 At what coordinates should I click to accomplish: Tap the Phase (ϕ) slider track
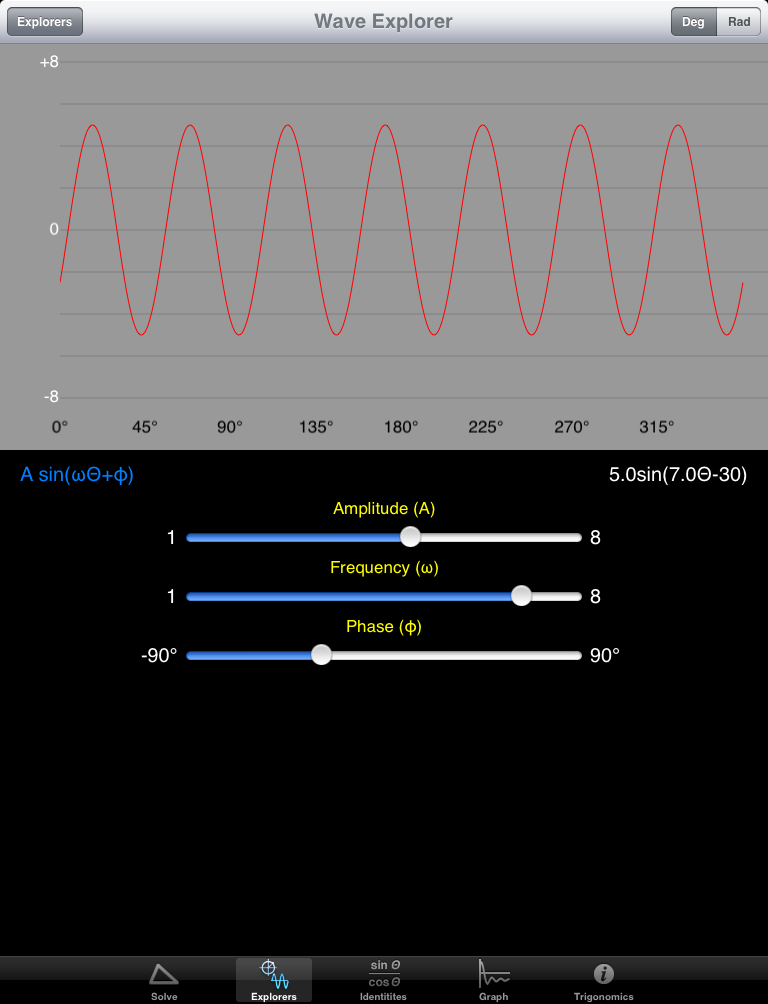(384, 655)
